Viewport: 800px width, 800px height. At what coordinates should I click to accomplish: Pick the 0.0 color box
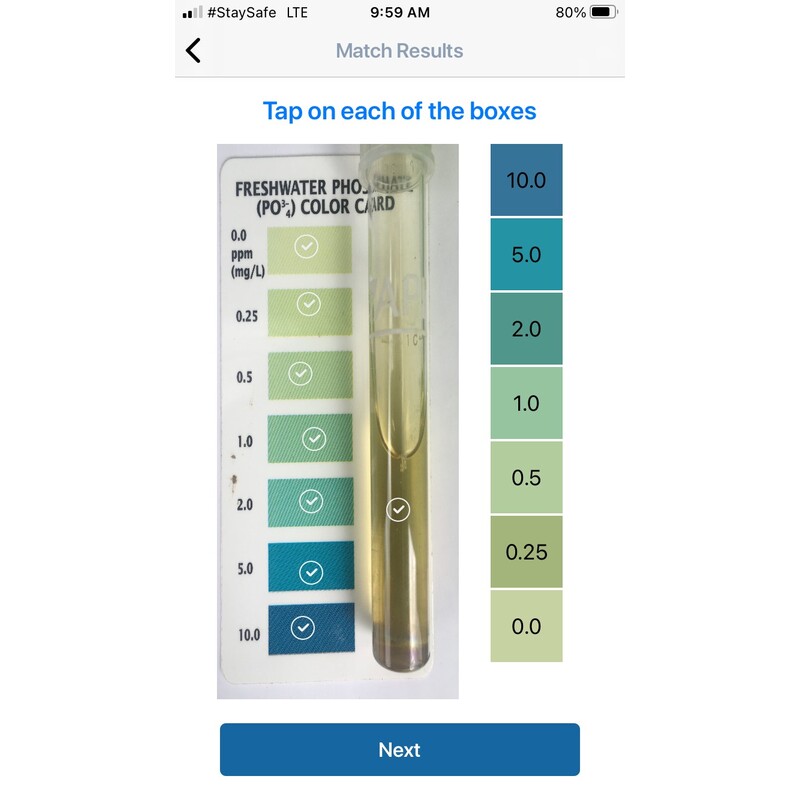(x=526, y=626)
